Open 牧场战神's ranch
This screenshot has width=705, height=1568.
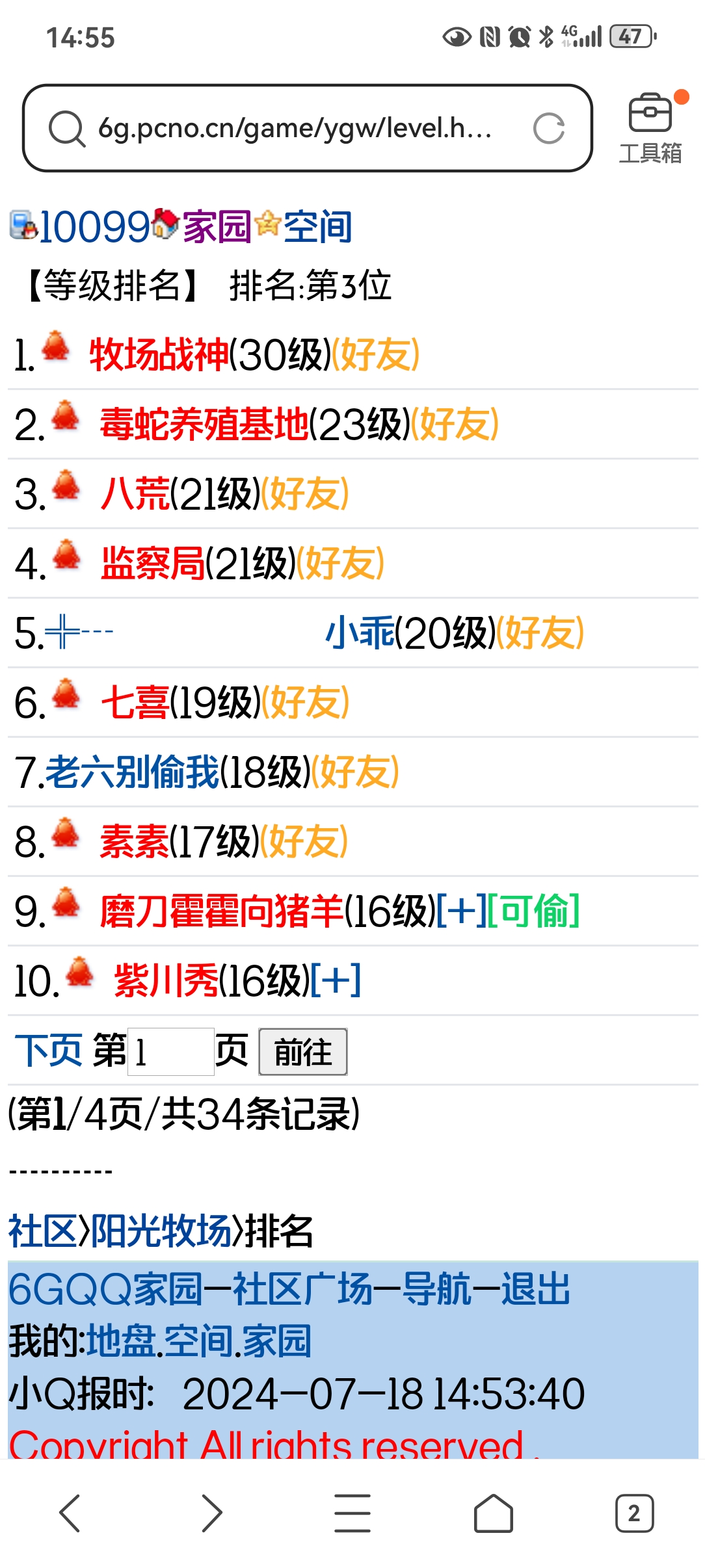click(x=159, y=355)
